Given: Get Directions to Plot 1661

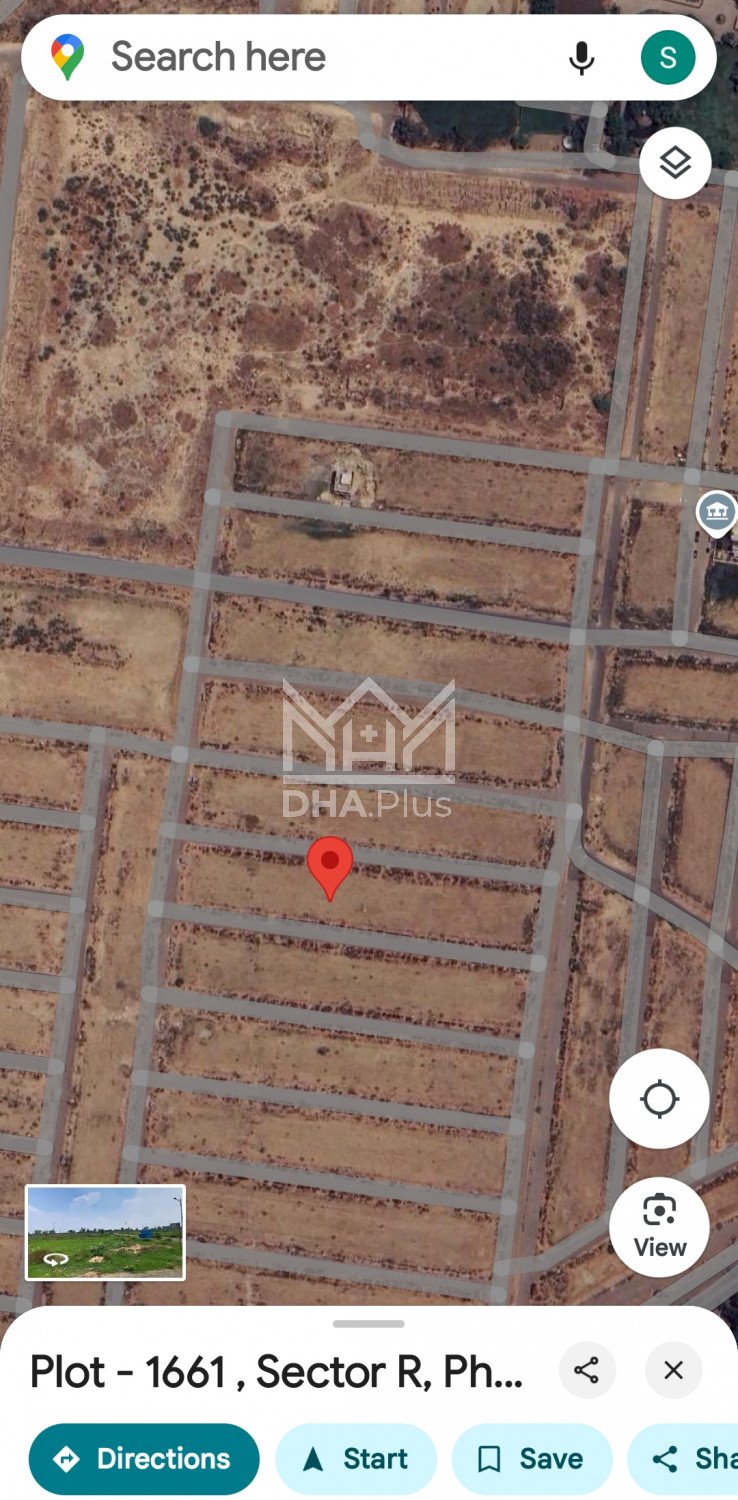Looking at the screenshot, I should pyautogui.click(x=144, y=1459).
